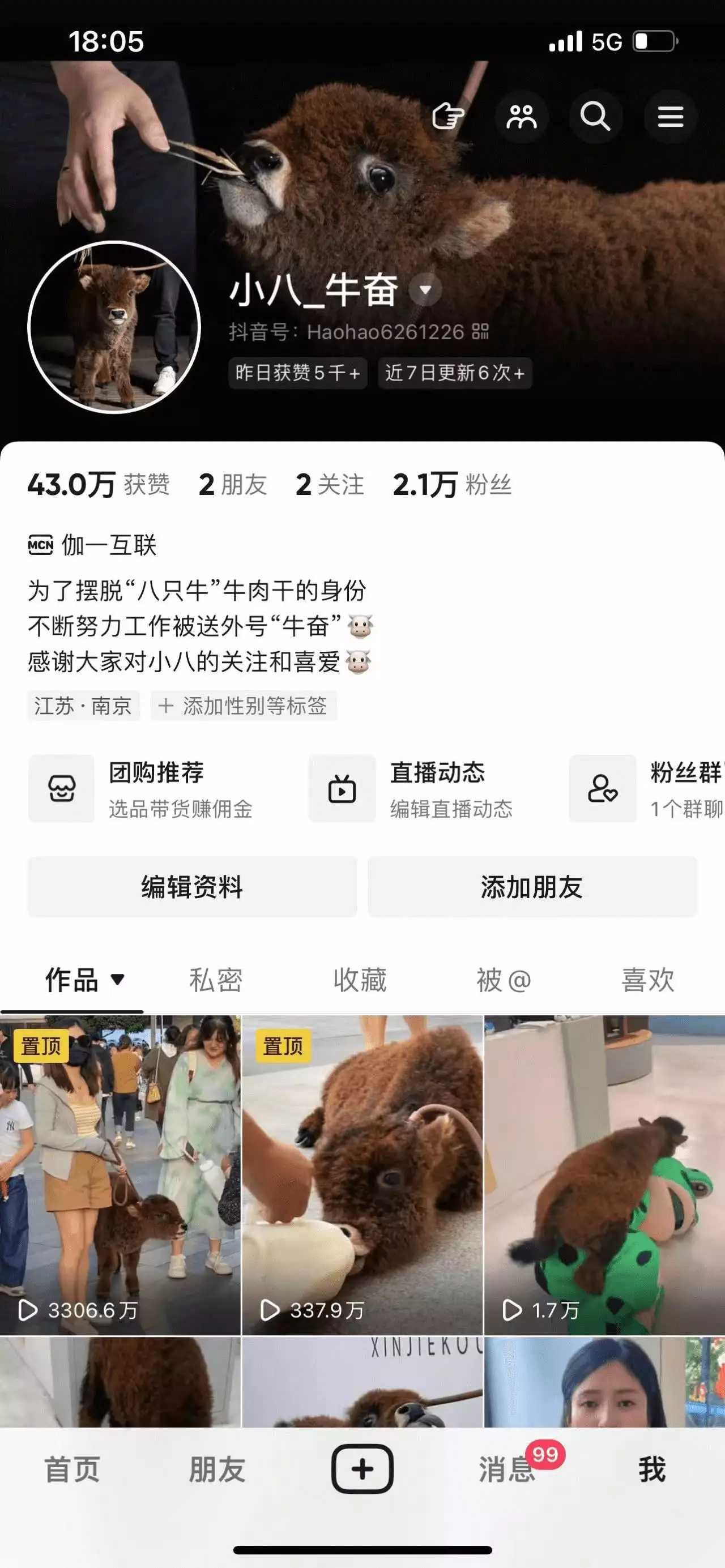Open the profile avatar picture

tap(114, 327)
